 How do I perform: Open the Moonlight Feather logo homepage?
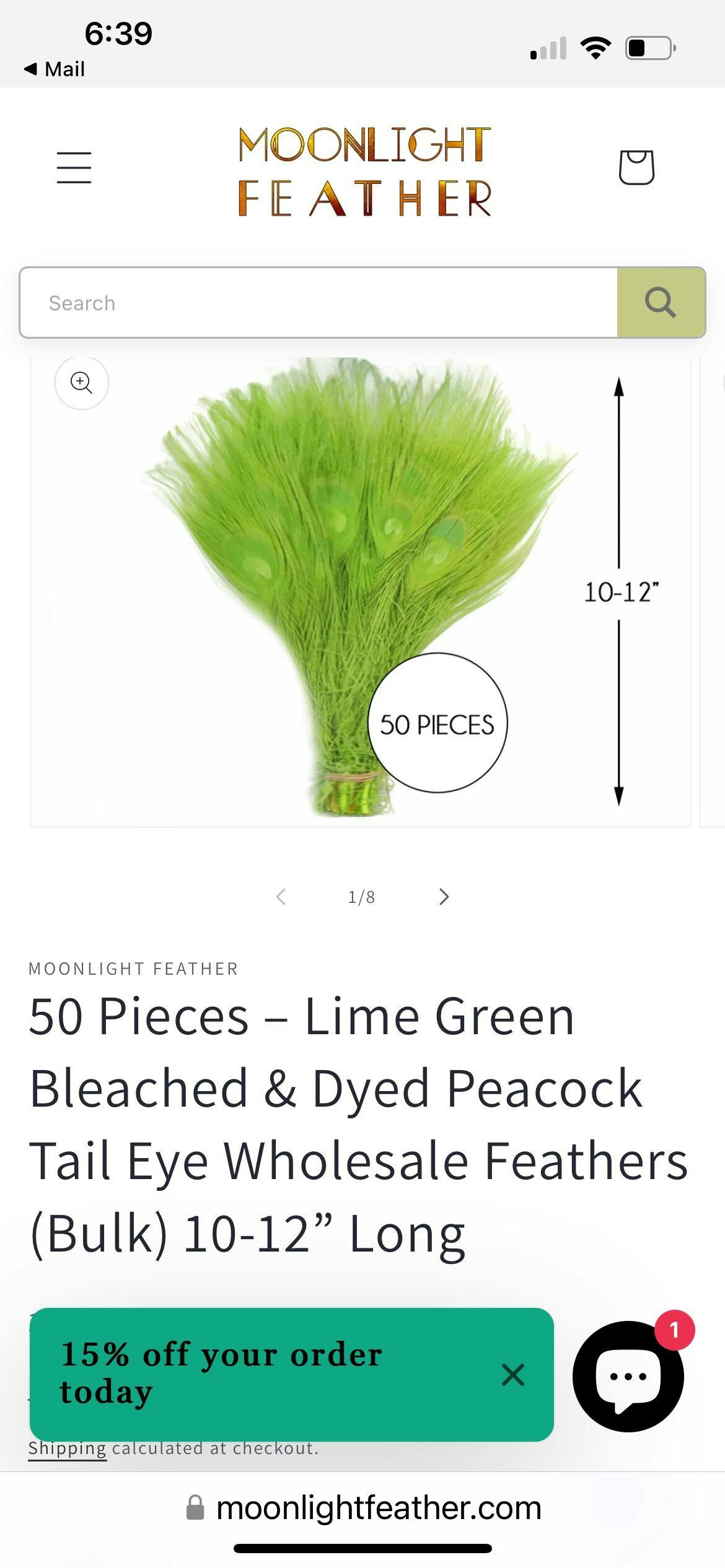364,172
